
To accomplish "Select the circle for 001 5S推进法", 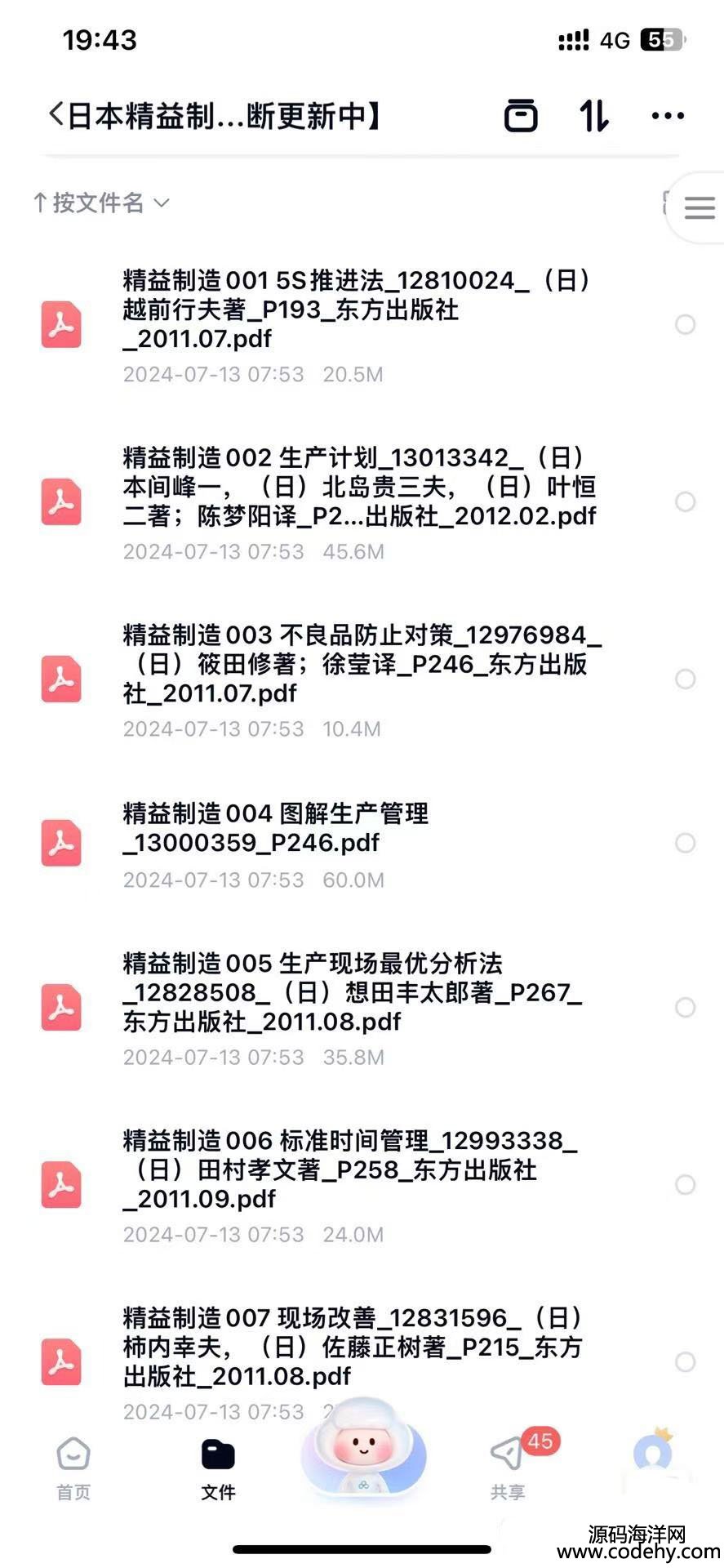I will [x=685, y=325].
